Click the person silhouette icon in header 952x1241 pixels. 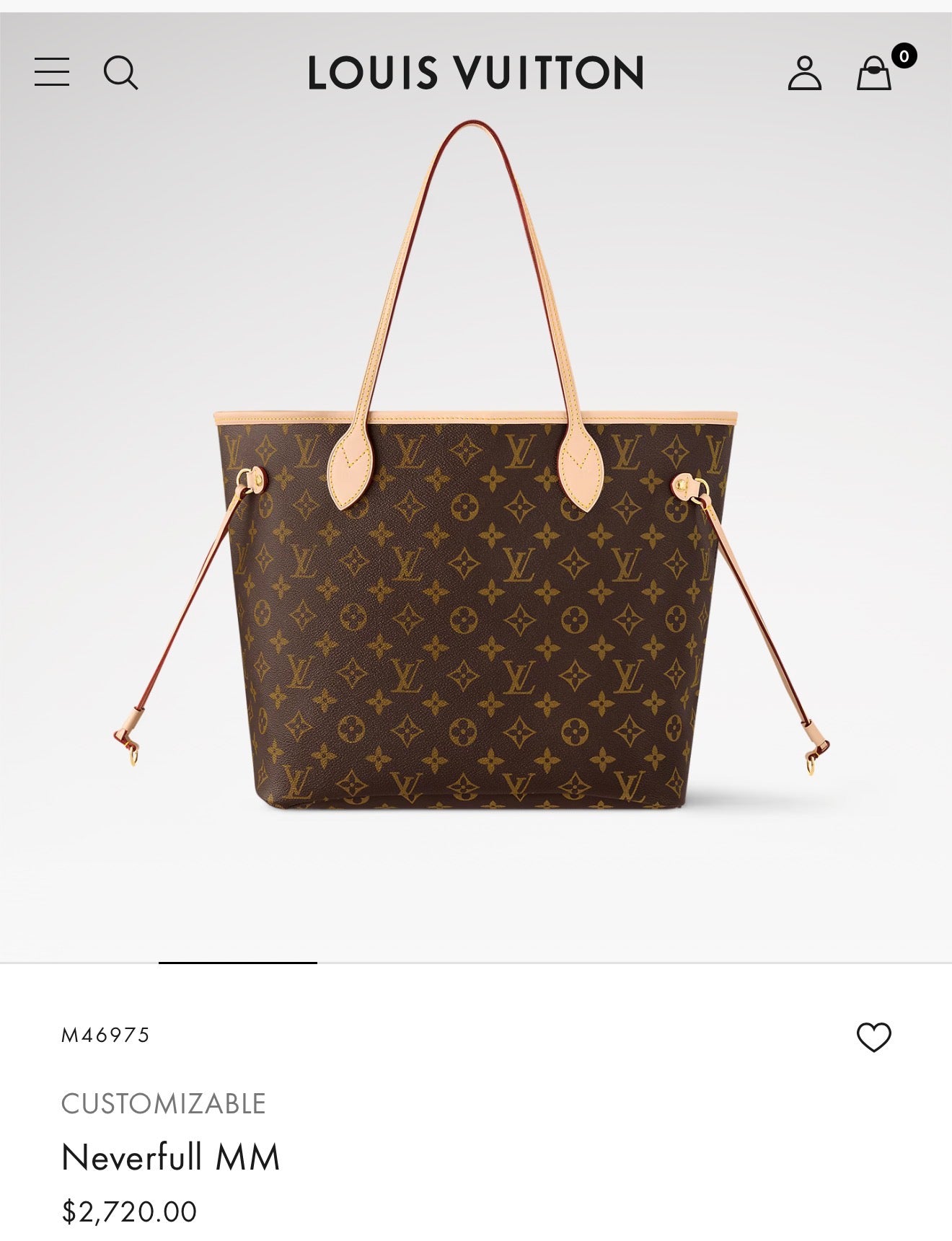(x=806, y=72)
